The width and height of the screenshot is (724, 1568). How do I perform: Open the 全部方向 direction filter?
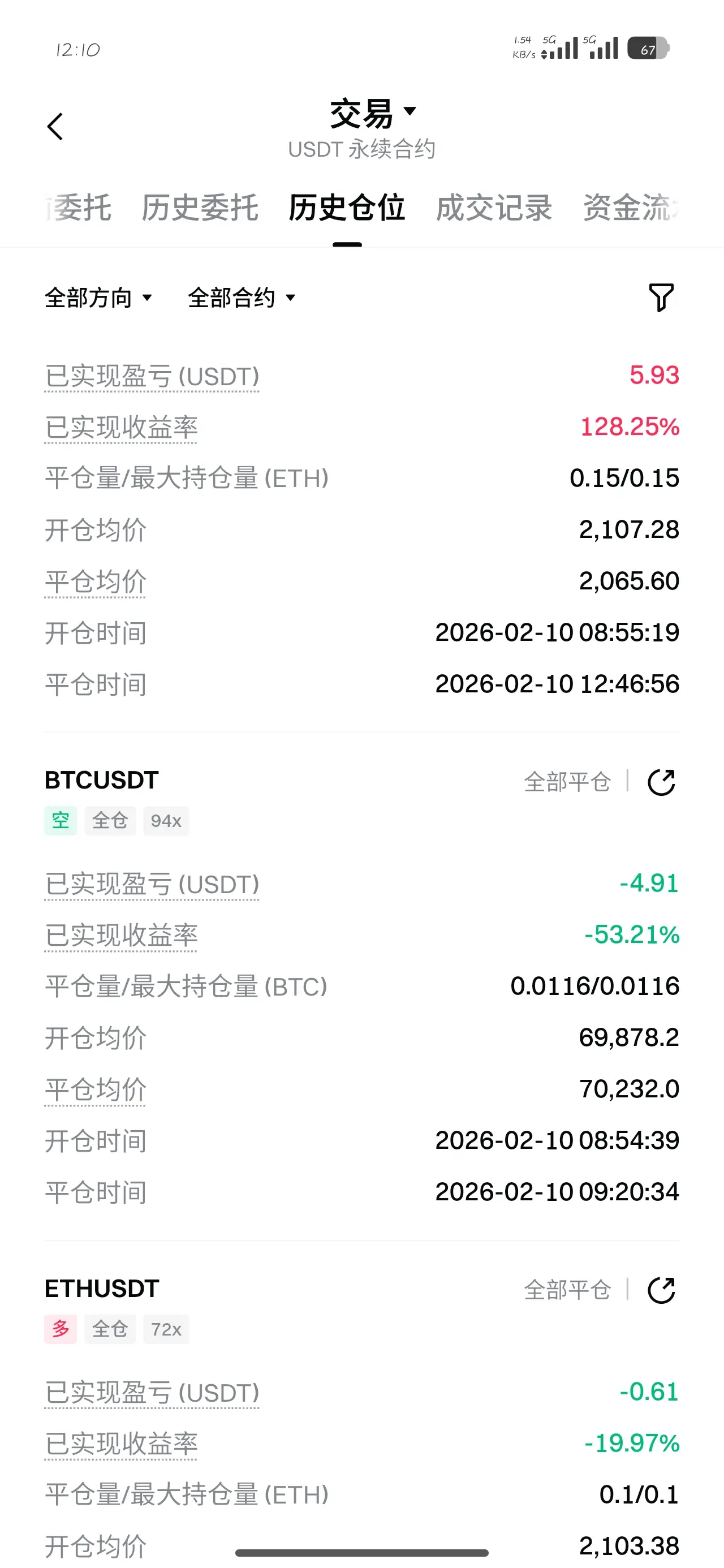pos(98,298)
